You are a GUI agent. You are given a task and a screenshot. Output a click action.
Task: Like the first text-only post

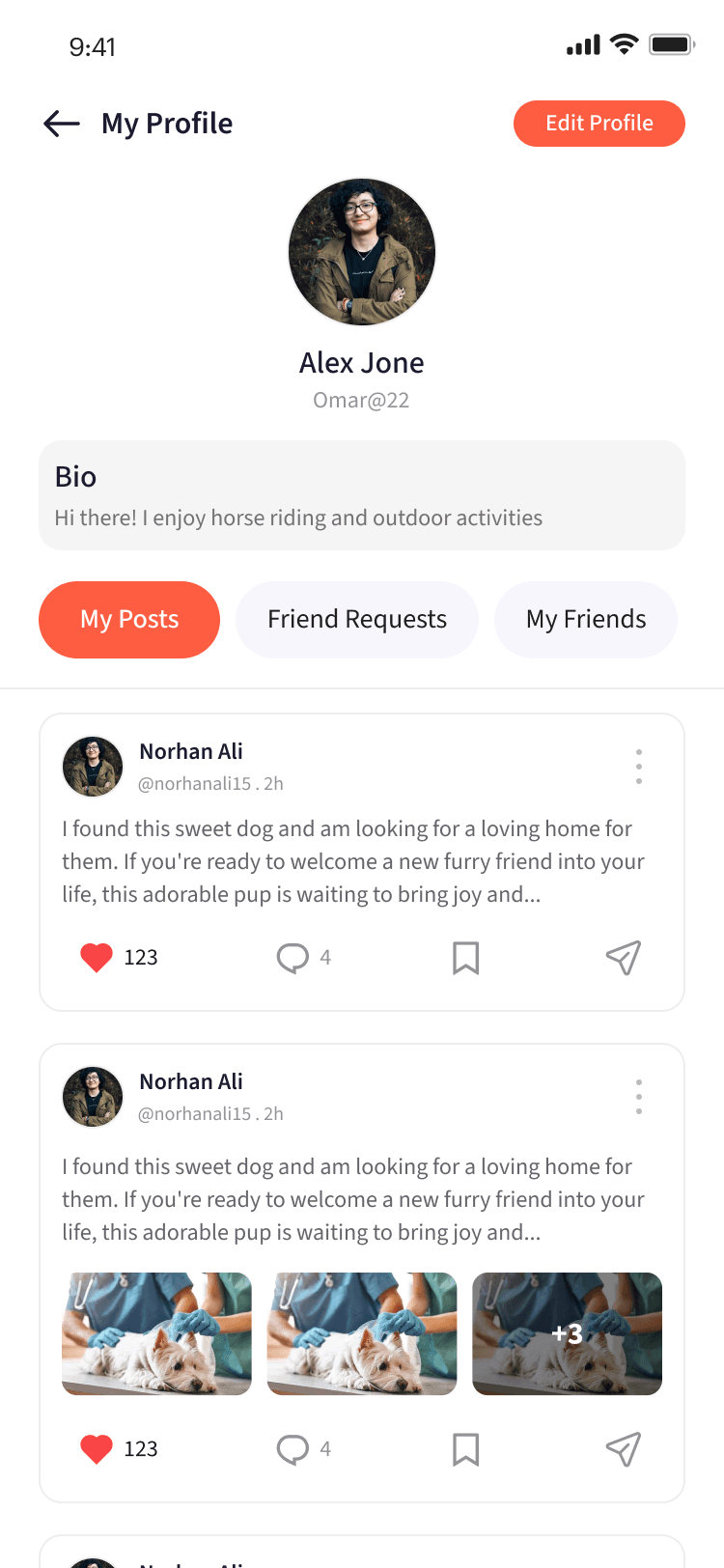(97, 958)
